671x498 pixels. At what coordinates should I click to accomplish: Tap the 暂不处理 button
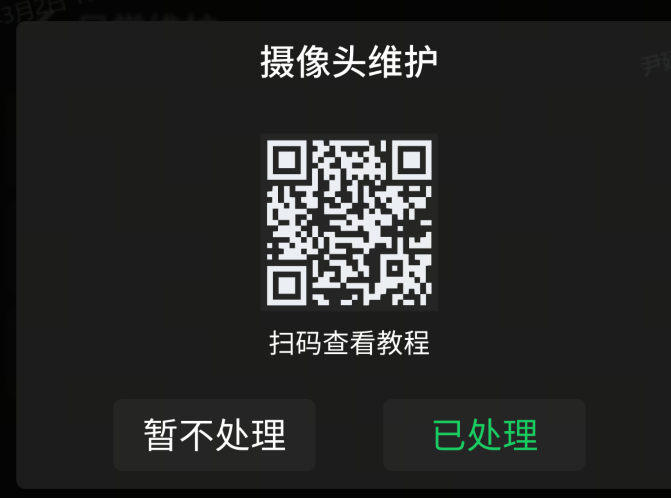[214, 435]
